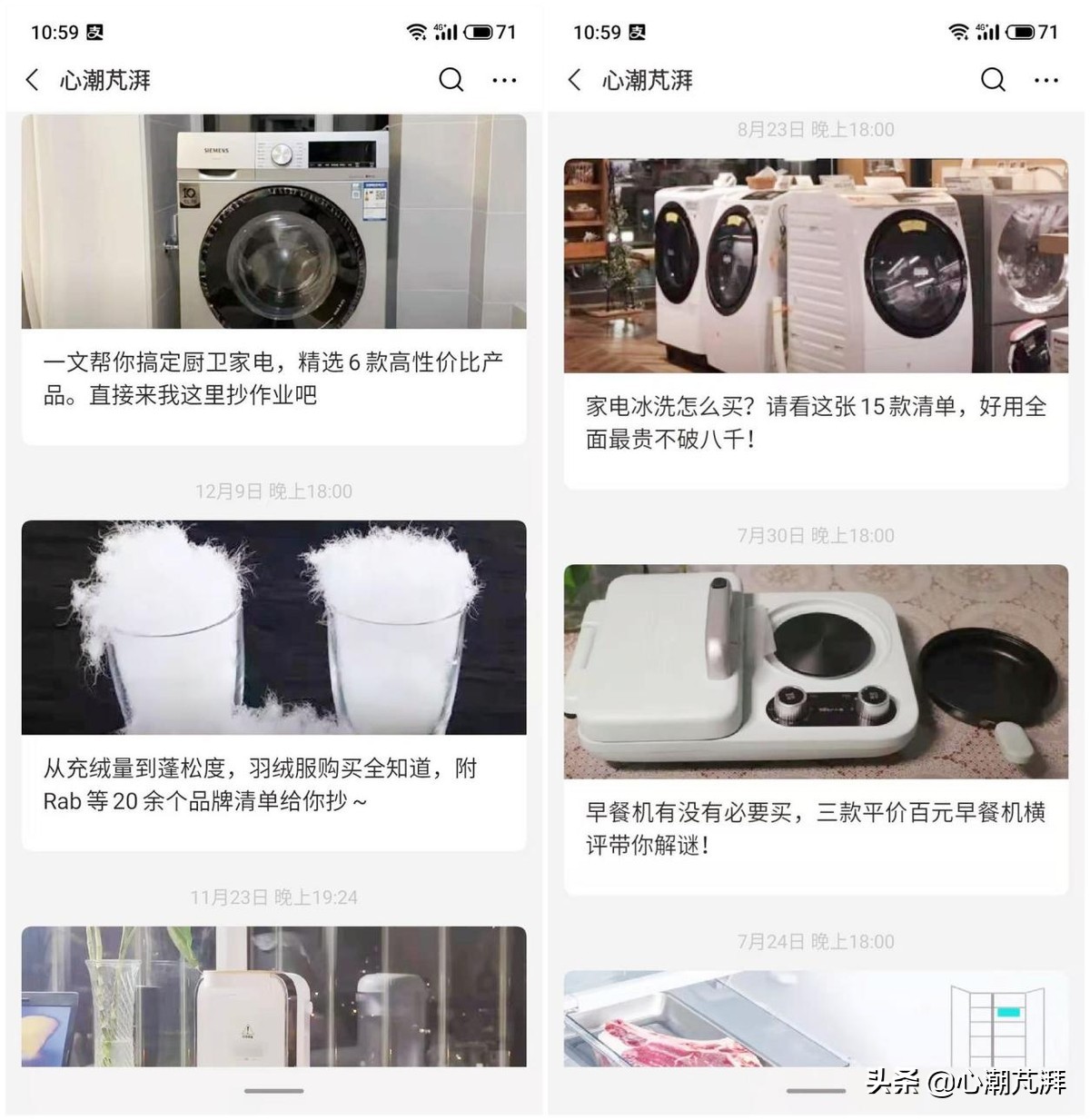Open search on the left screen header

pyautogui.click(x=451, y=80)
